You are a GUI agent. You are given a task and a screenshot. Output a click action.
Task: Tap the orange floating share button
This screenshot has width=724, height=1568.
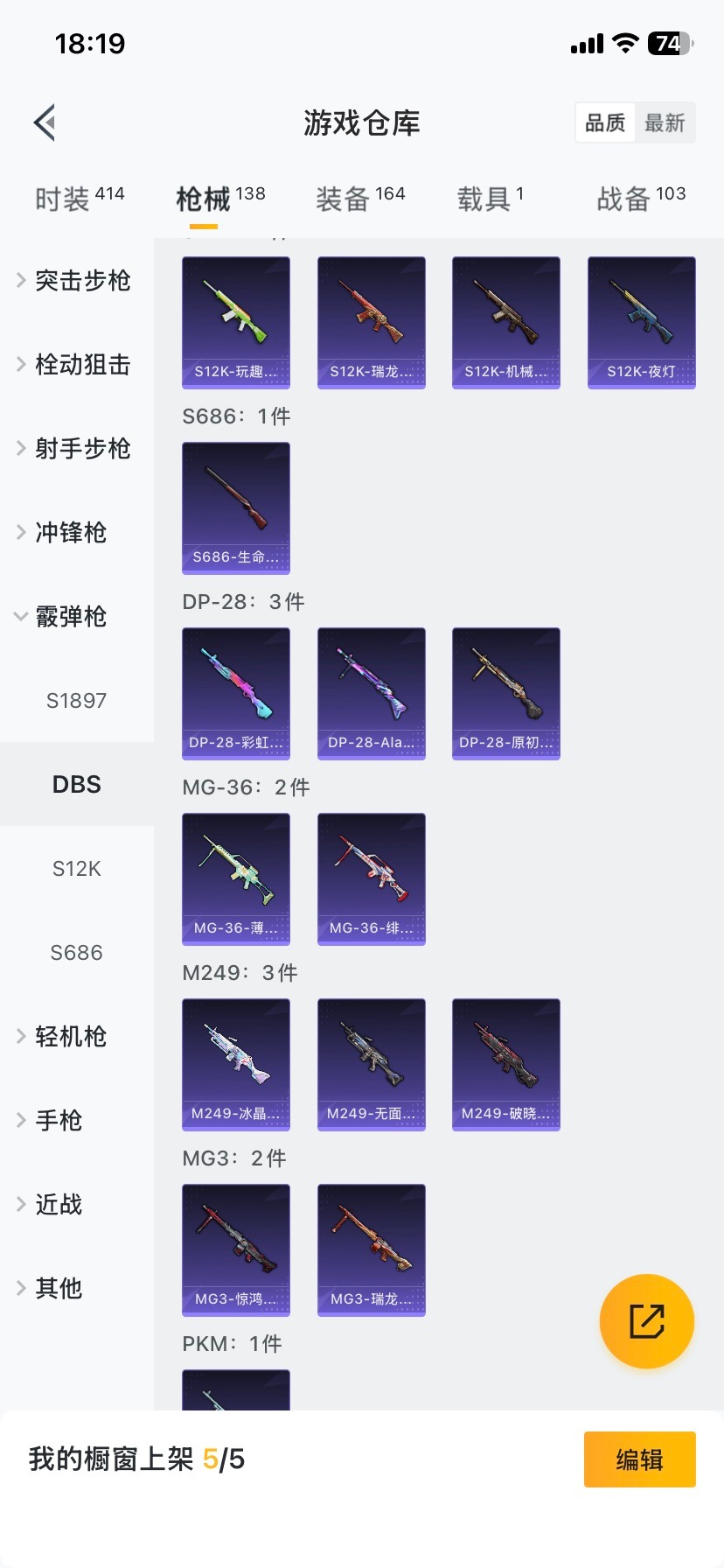point(646,1320)
